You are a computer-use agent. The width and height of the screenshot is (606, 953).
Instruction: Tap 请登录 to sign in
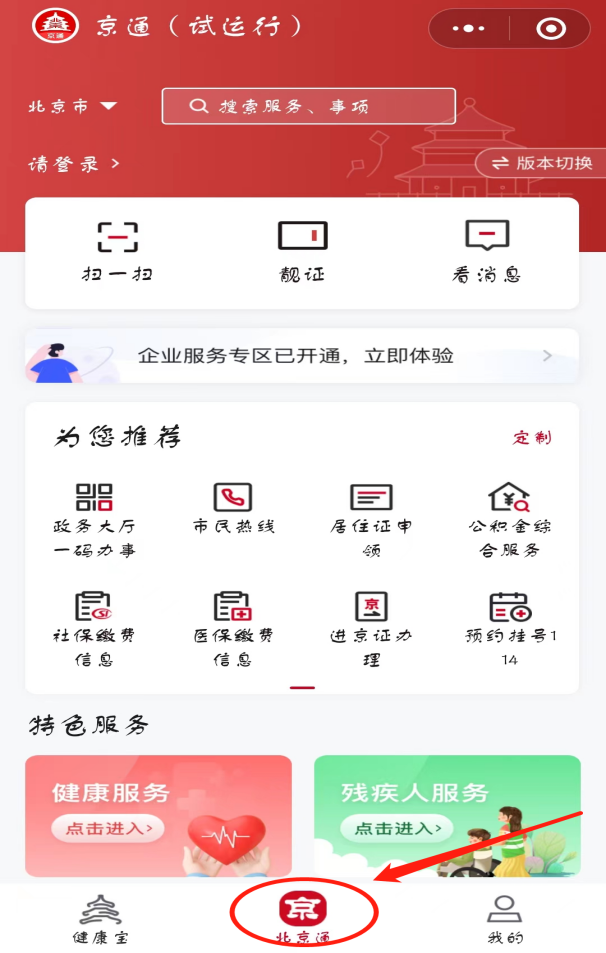pyautogui.click(x=73, y=163)
